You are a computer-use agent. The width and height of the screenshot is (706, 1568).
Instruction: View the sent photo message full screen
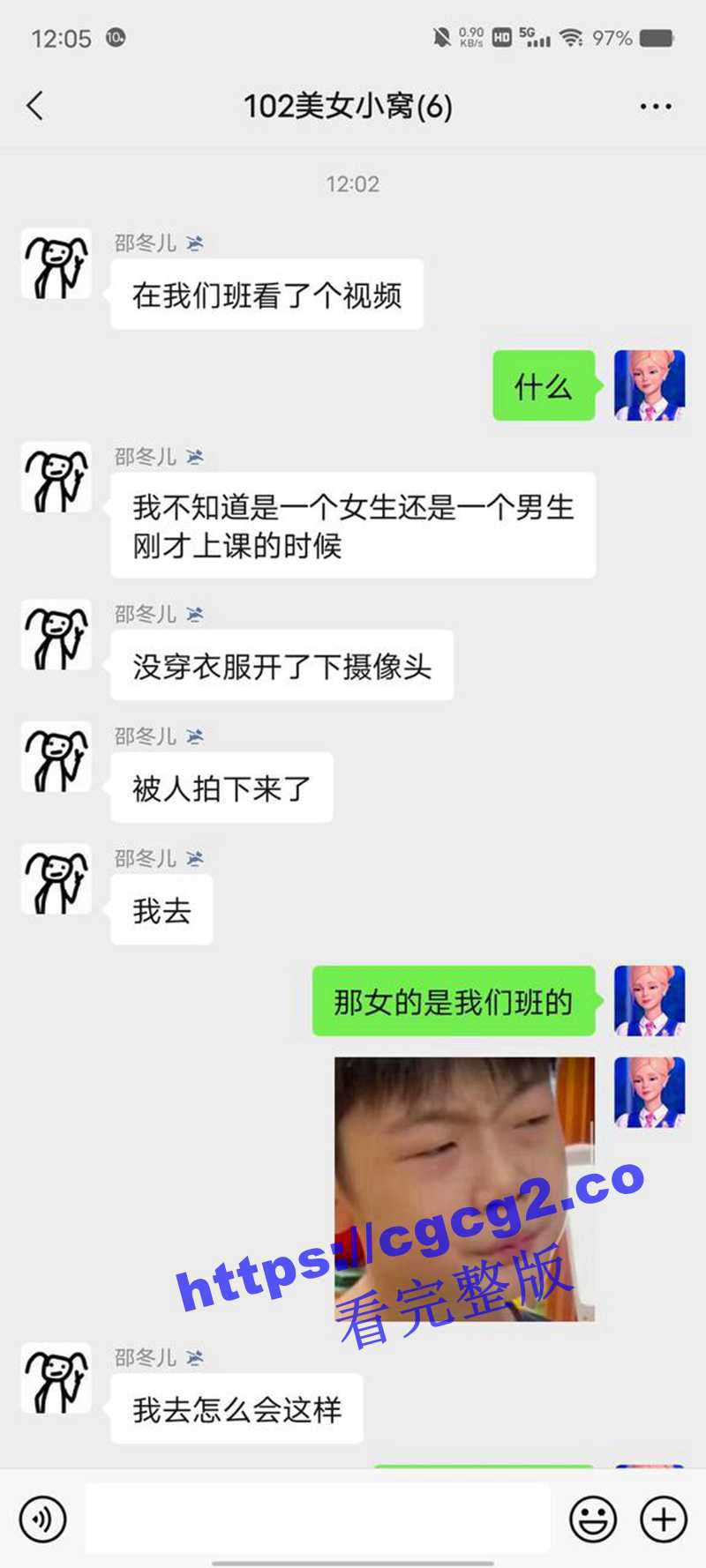(464, 1189)
